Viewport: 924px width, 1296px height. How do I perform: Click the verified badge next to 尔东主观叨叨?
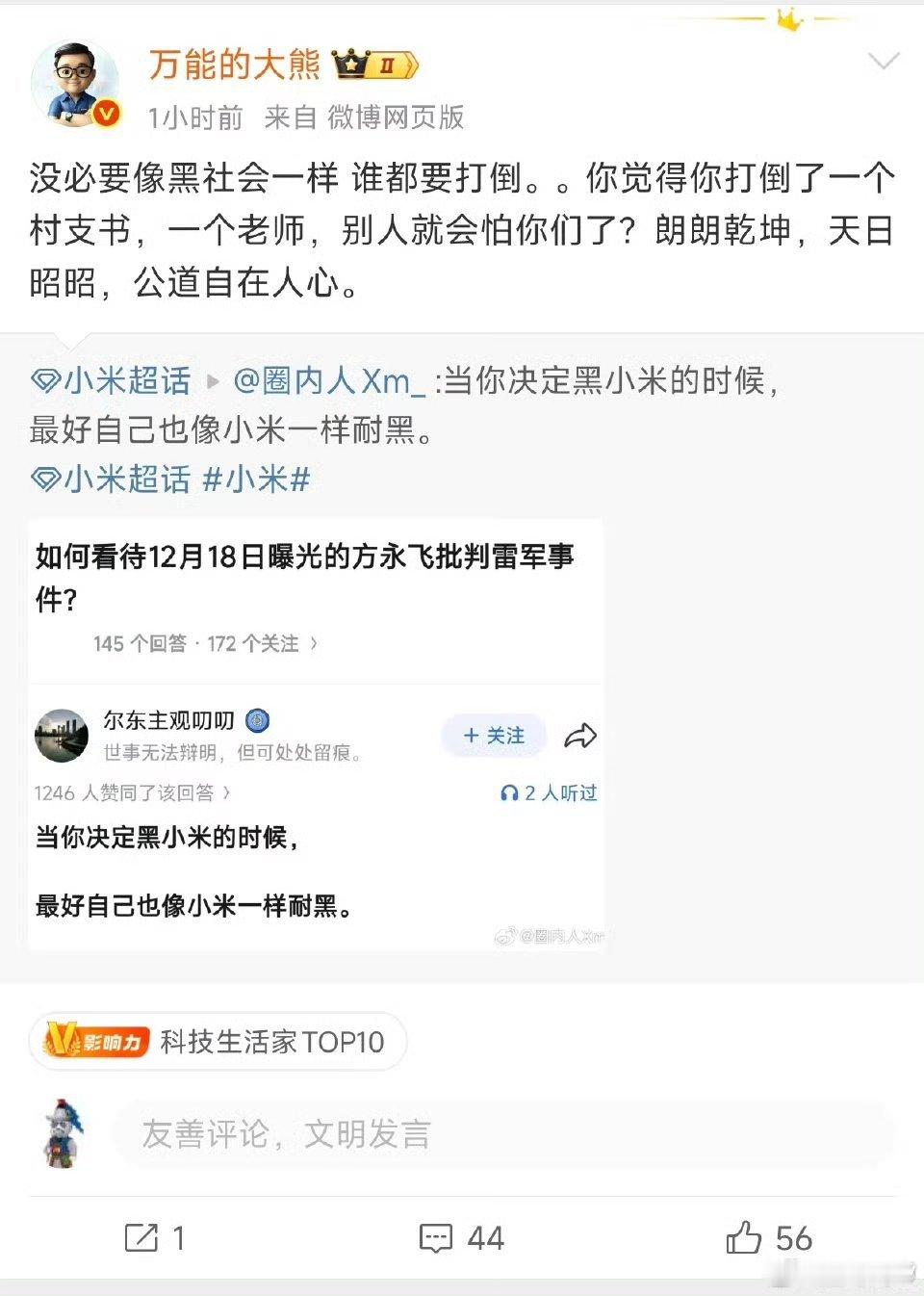click(x=257, y=720)
